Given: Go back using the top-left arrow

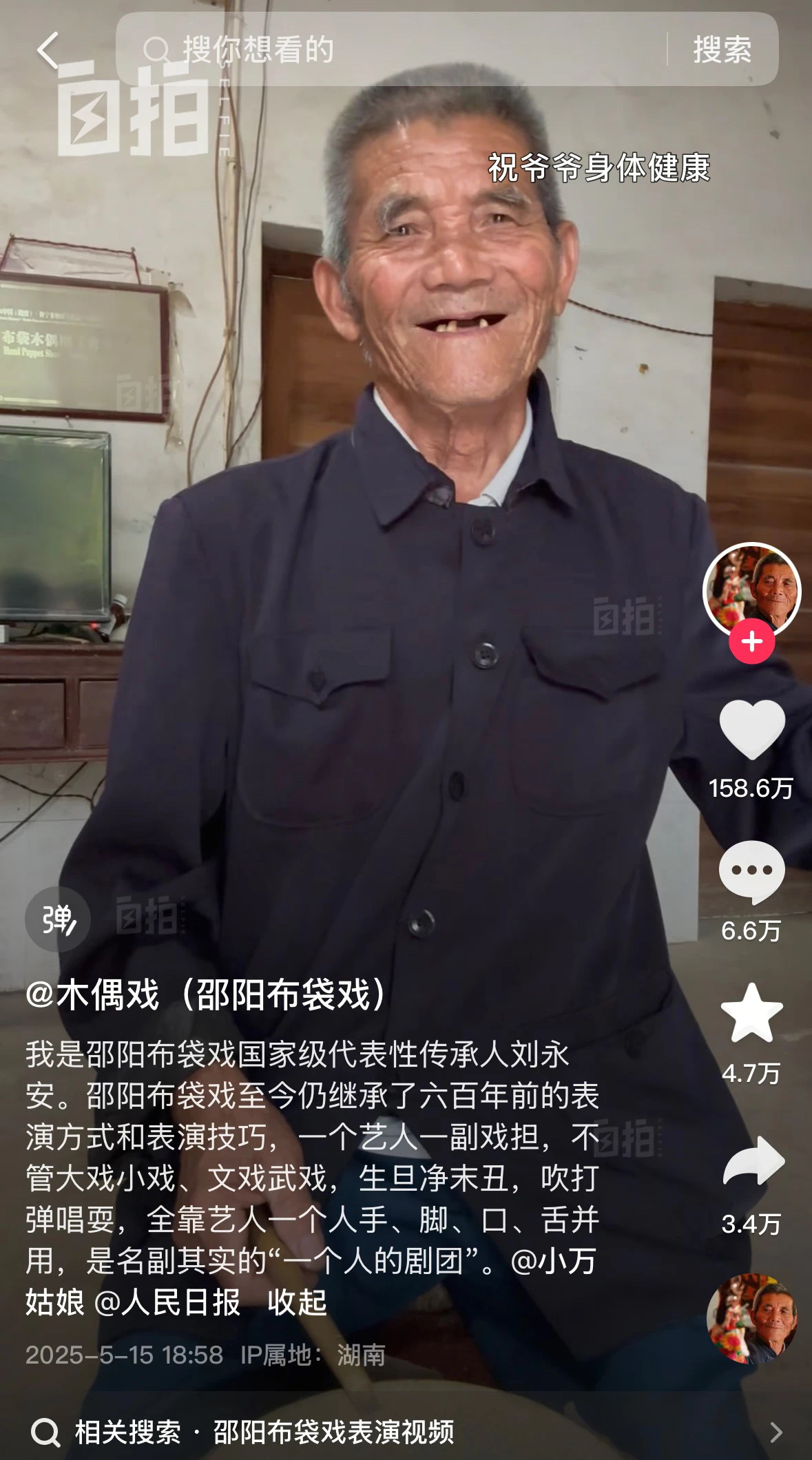Looking at the screenshot, I should coord(48,50).
